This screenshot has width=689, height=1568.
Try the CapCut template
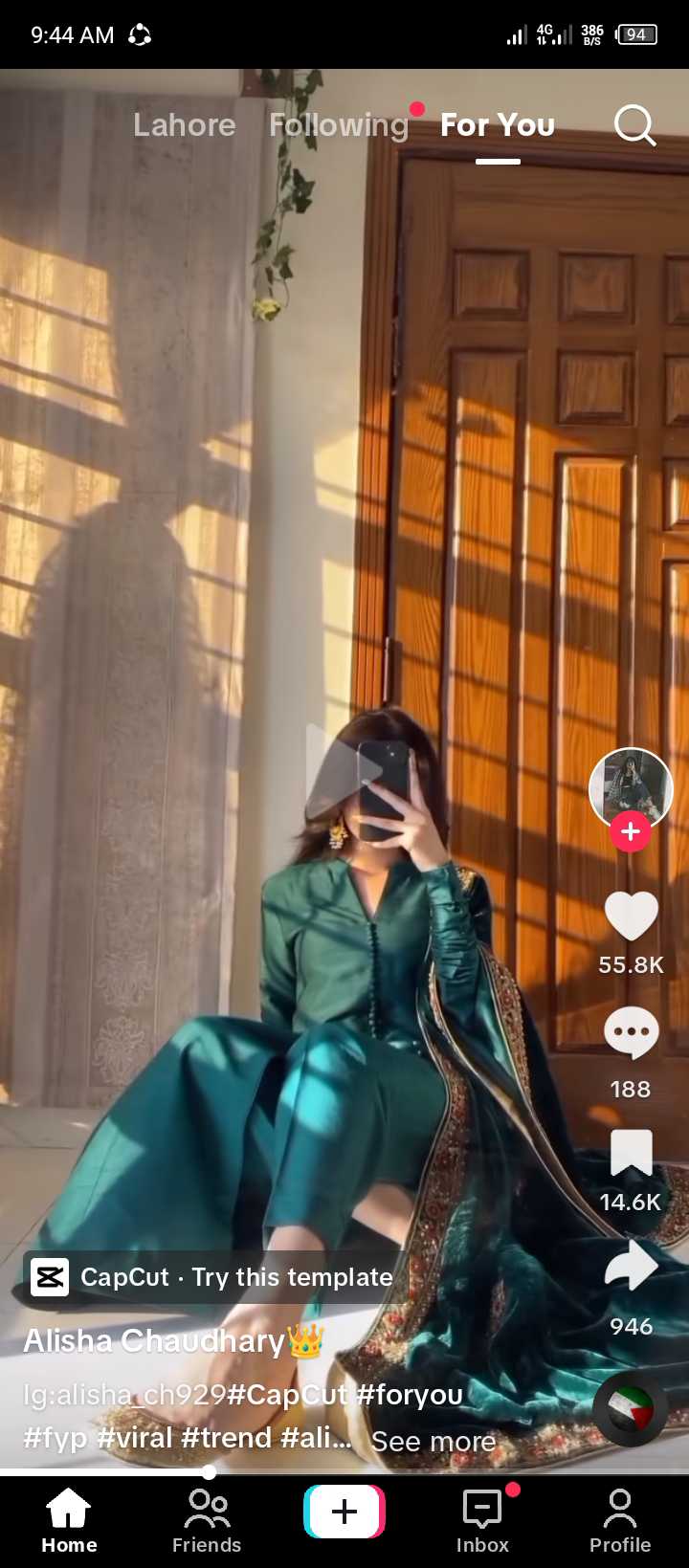[x=212, y=1277]
